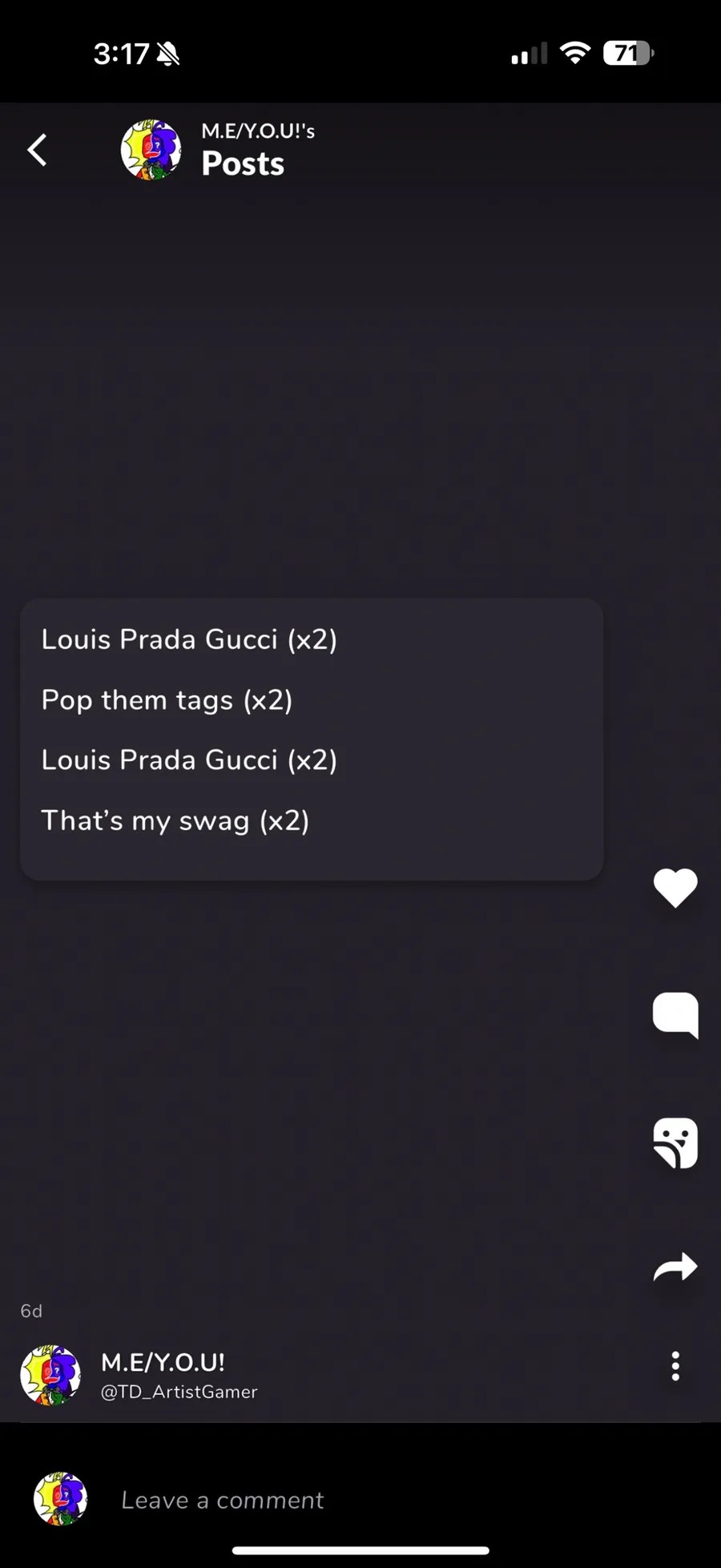Go back with the top-left arrow
The height and width of the screenshot is (1568, 721).
(37, 150)
